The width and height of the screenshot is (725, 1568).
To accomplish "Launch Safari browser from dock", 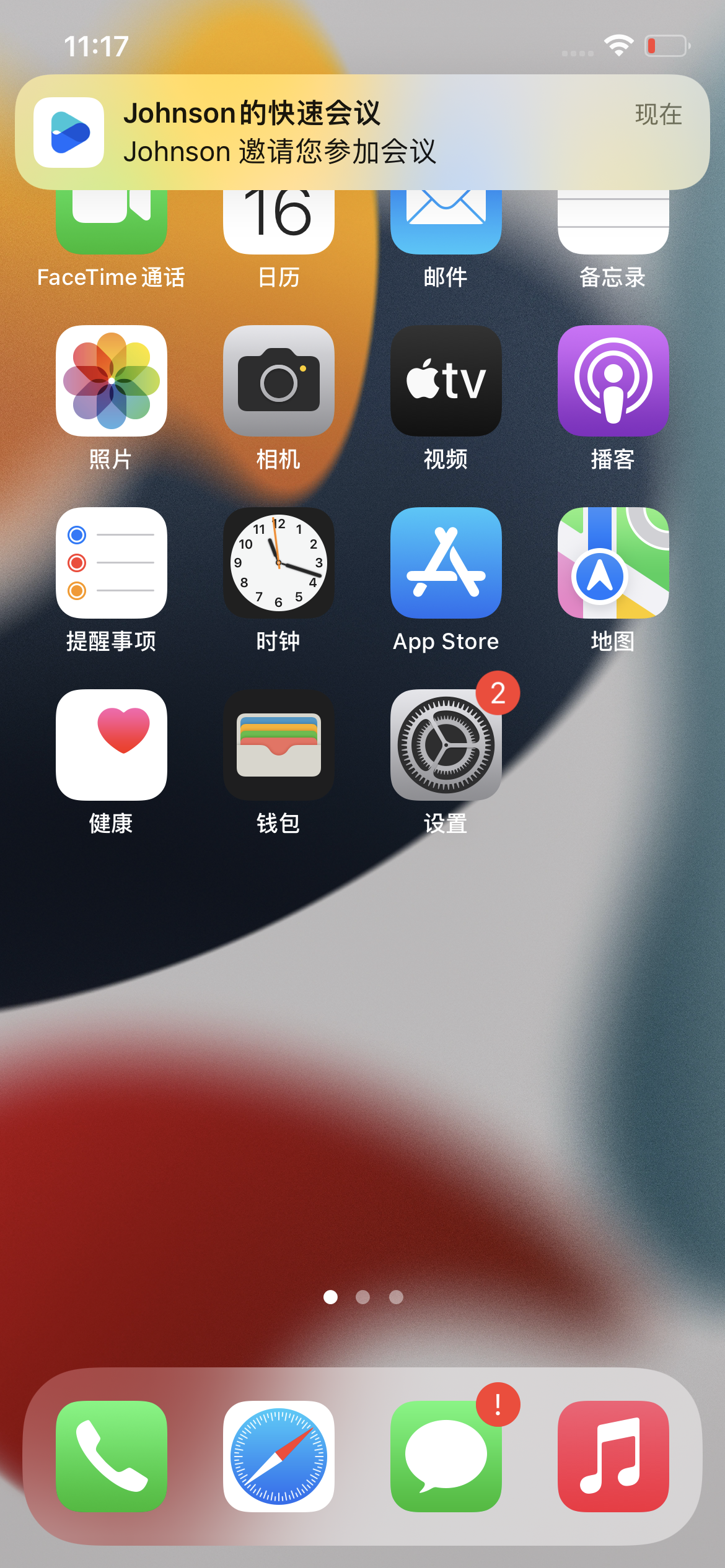I will (279, 1456).
